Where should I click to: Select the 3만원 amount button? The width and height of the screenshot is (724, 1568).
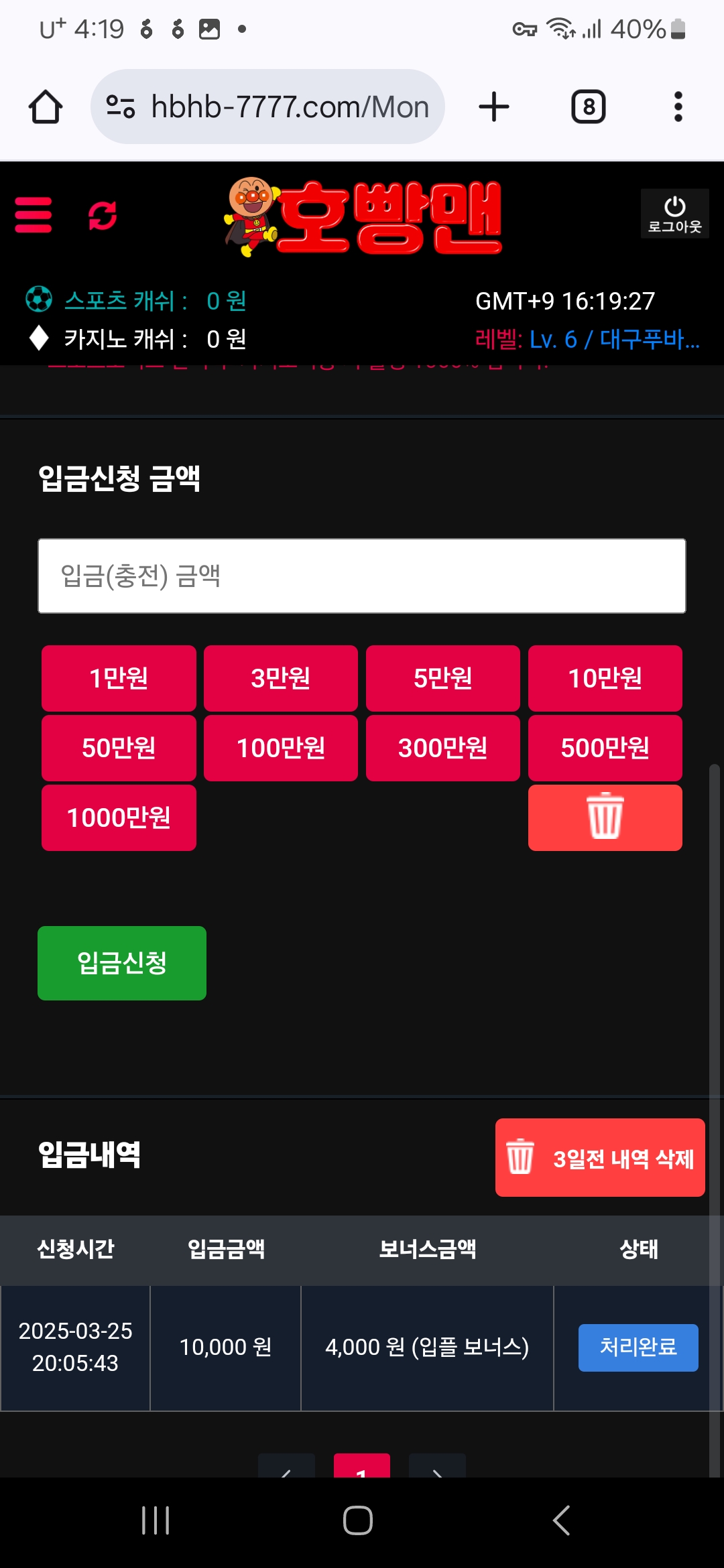[281, 678]
